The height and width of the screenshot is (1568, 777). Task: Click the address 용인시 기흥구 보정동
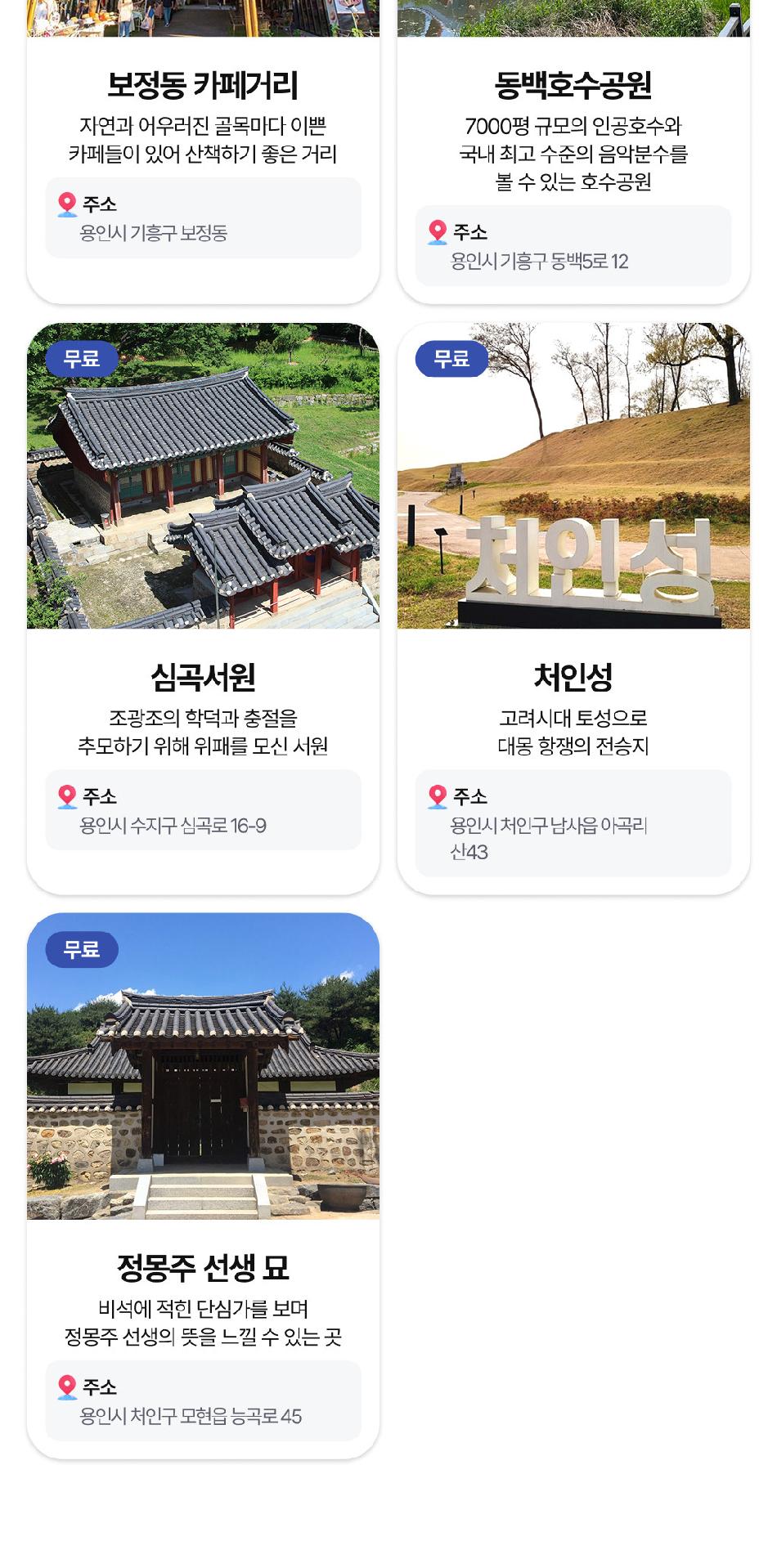coord(154,232)
